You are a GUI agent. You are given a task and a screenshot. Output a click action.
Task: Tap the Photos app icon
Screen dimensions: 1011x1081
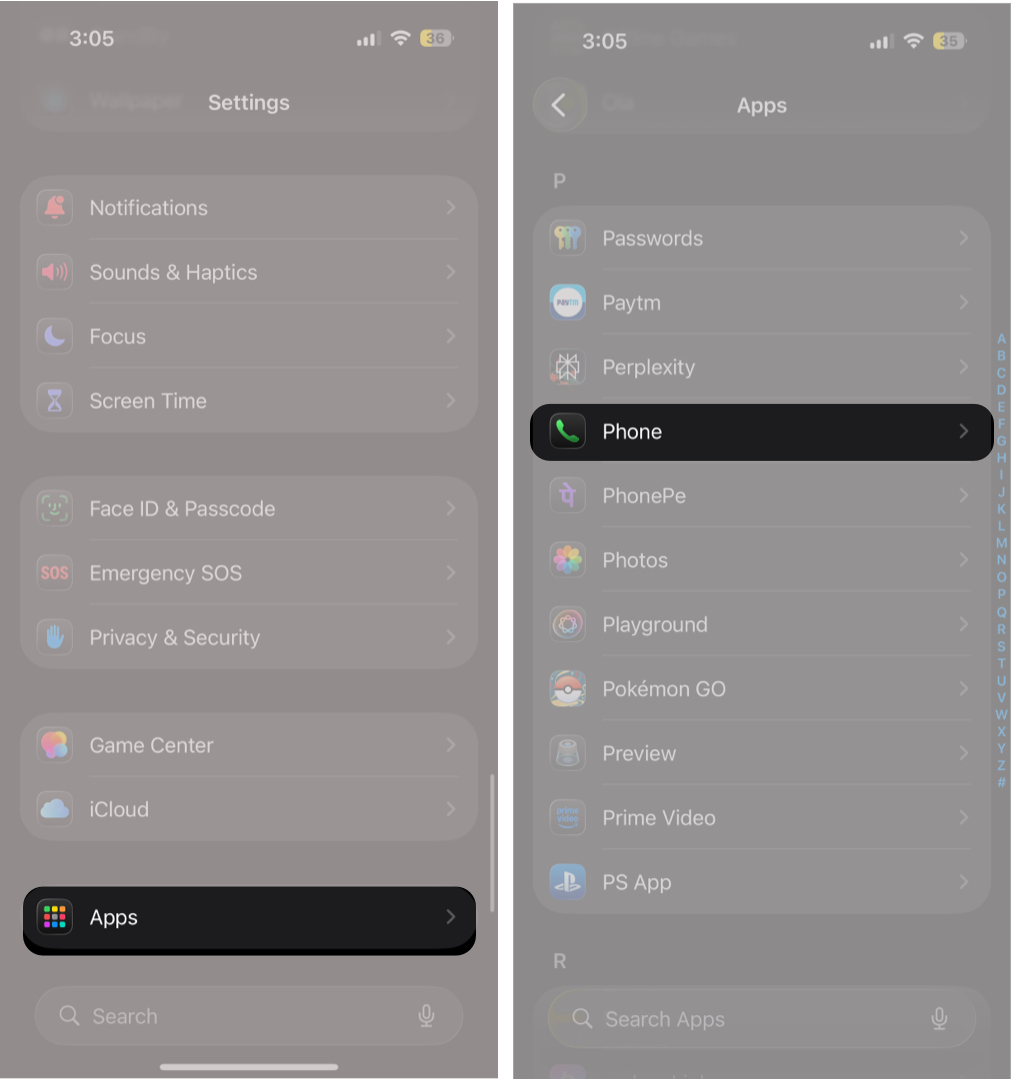567,560
